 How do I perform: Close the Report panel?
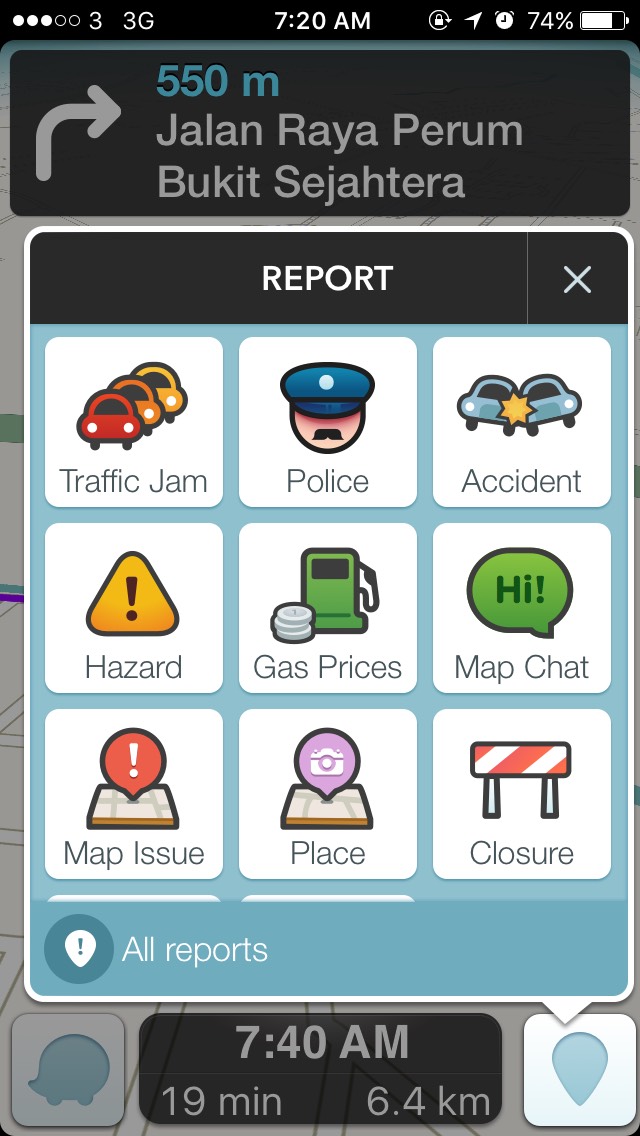pos(578,280)
